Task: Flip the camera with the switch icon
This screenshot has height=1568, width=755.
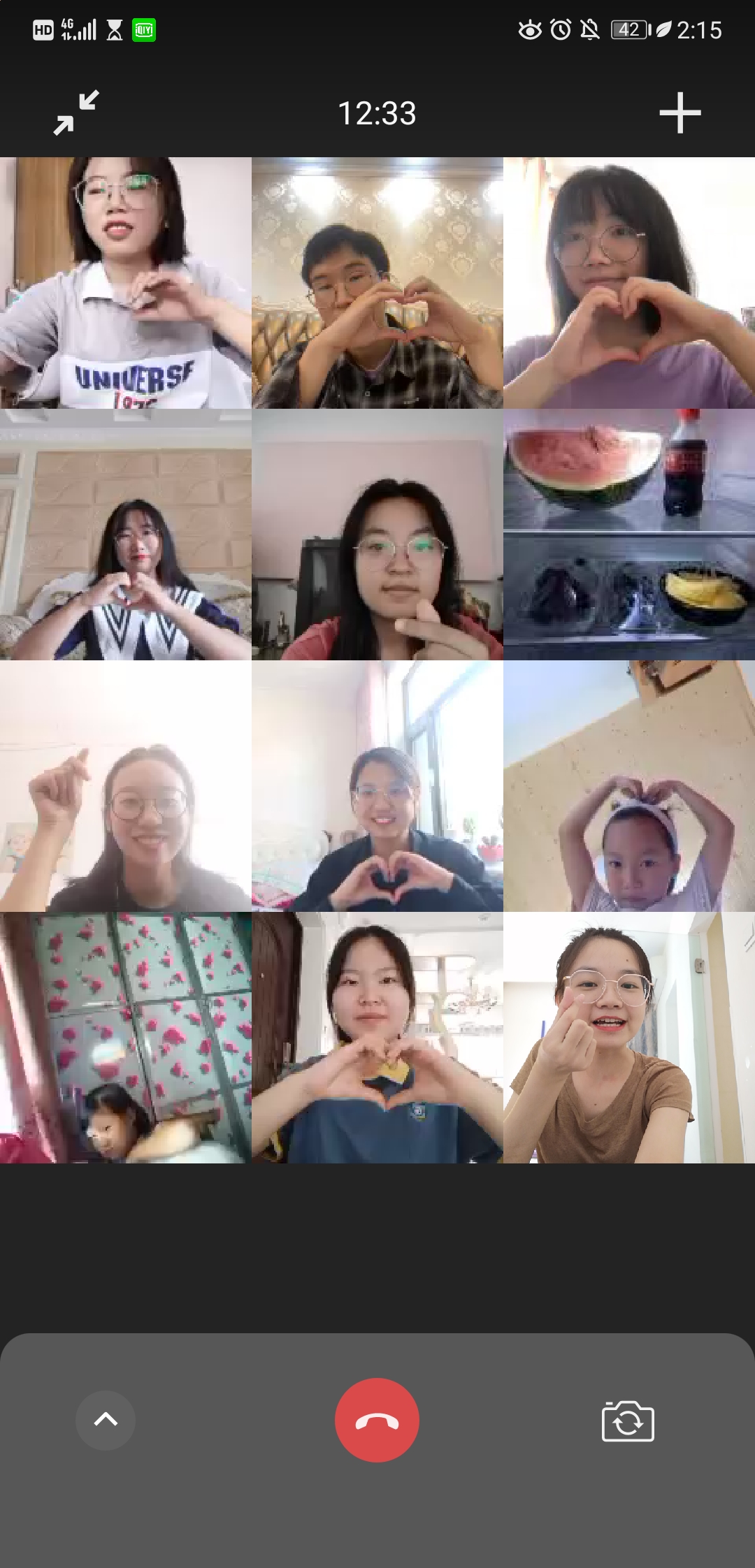Action: click(627, 1421)
